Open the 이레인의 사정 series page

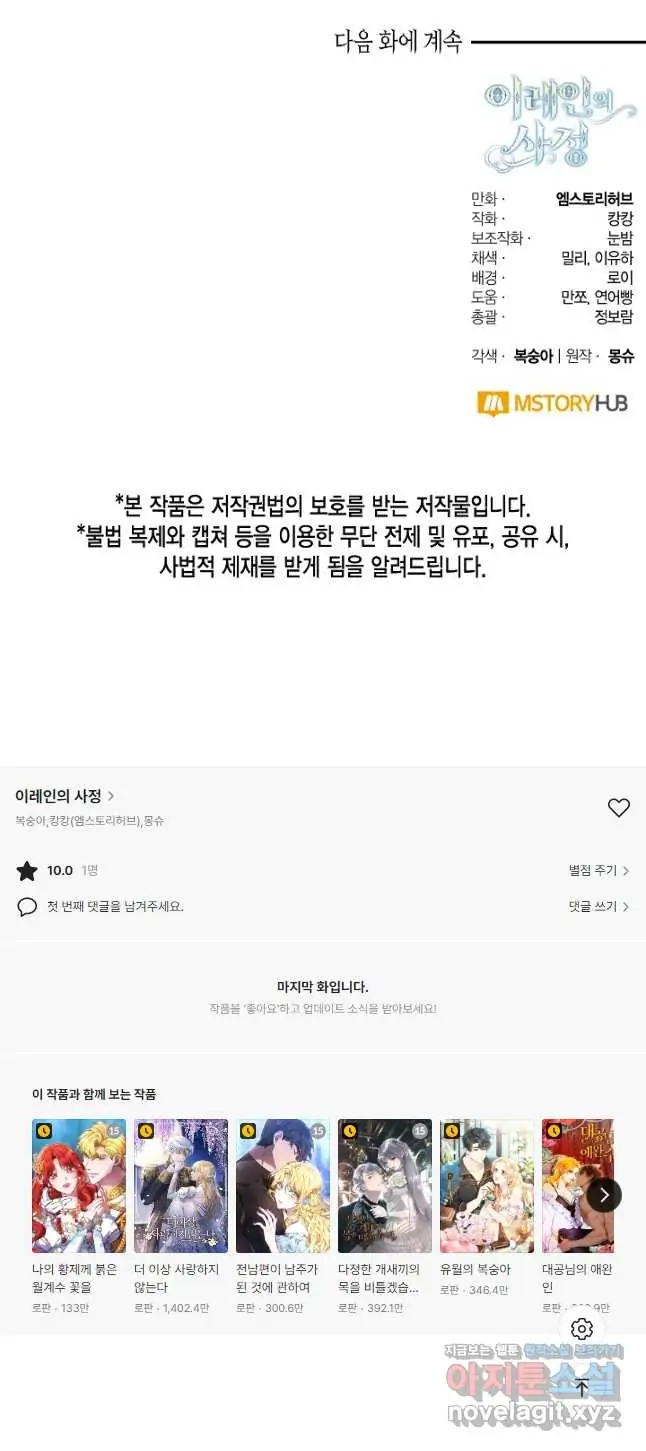tap(64, 796)
